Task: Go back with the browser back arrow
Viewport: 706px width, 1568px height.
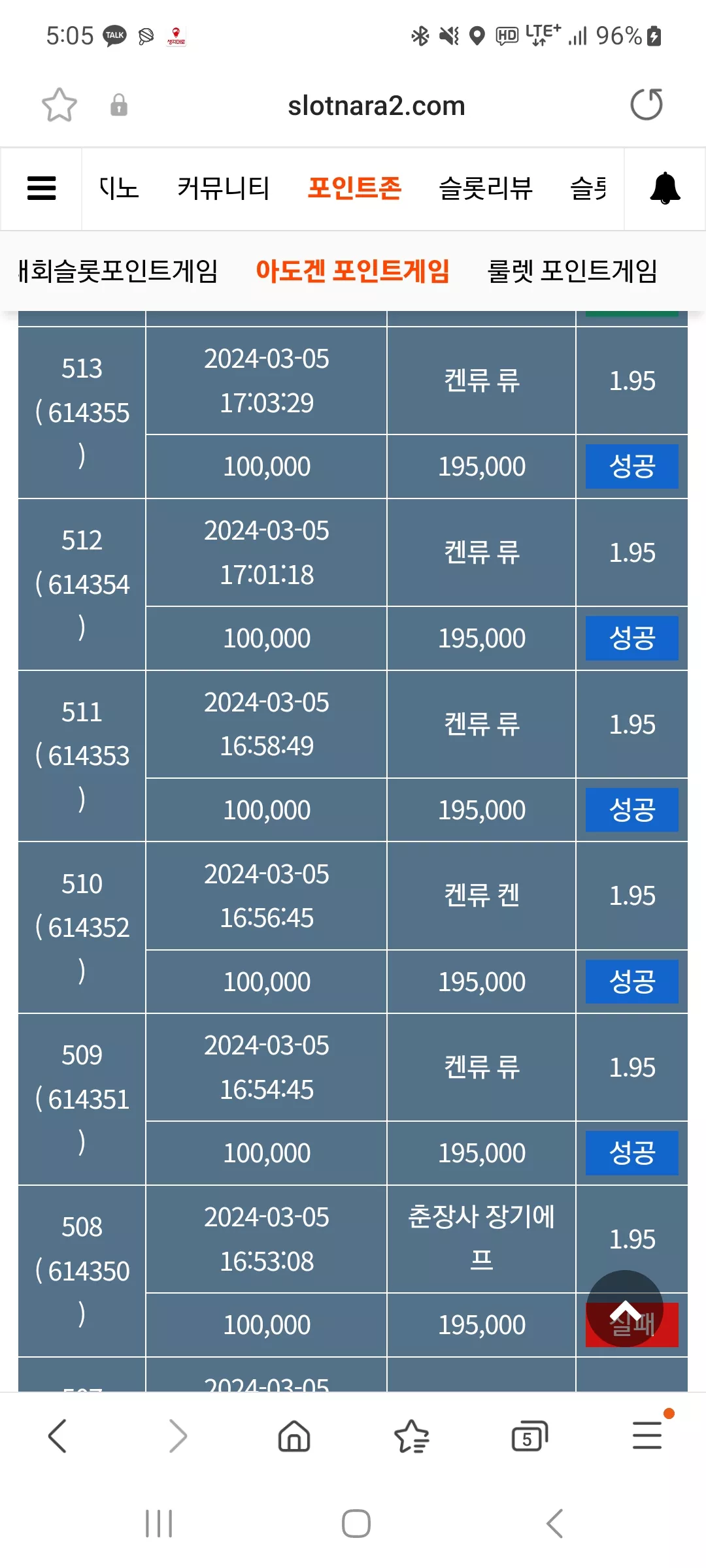Action: click(58, 1436)
